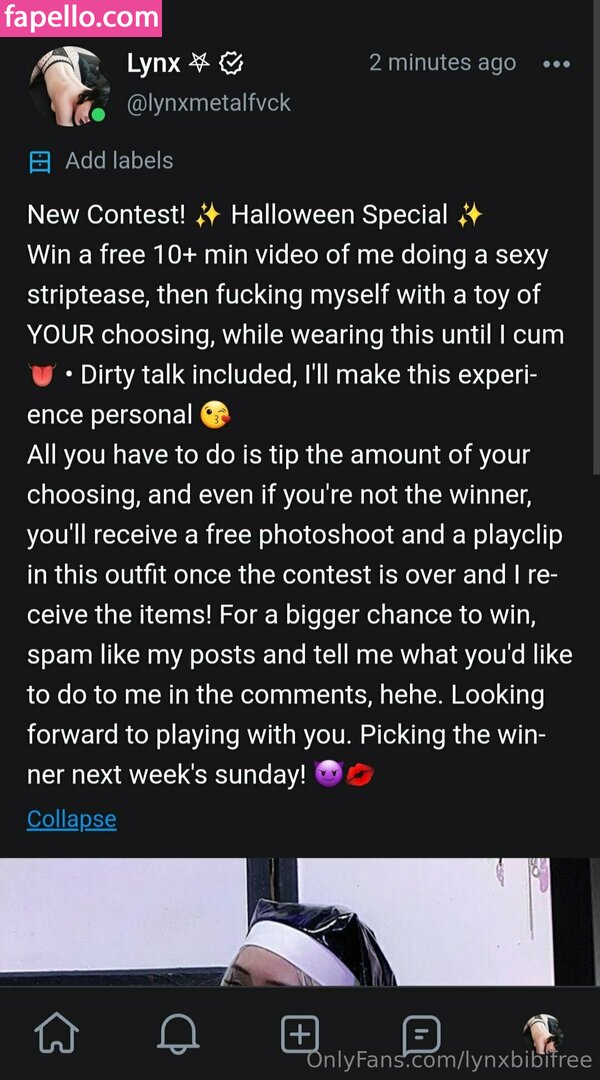The height and width of the screenshot is (1080, 600).
Task: Open the post's three-dot overflow menu
Action: tap(555, 64)
